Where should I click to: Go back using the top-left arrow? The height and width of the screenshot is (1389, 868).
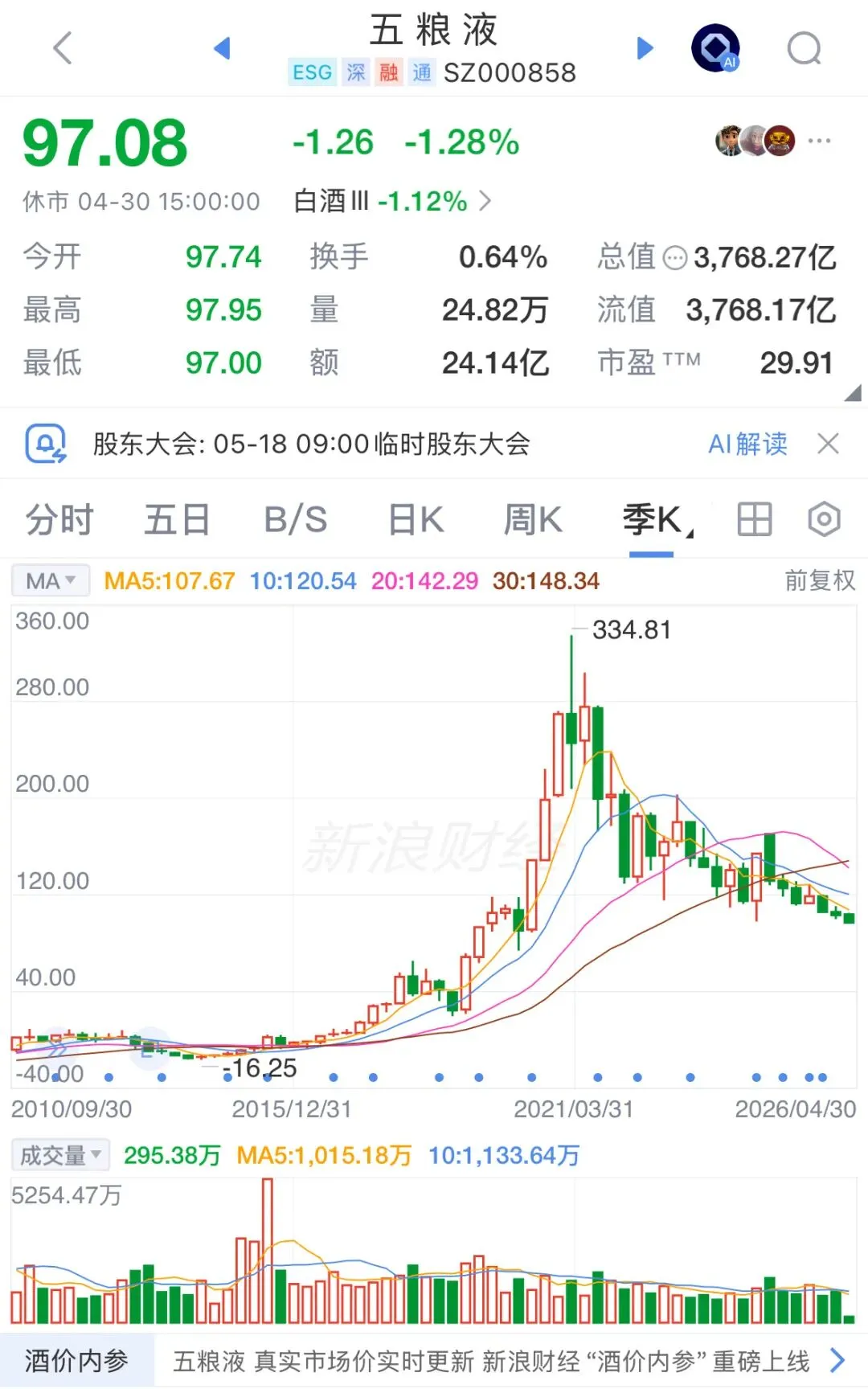click(x=63, y=47)
